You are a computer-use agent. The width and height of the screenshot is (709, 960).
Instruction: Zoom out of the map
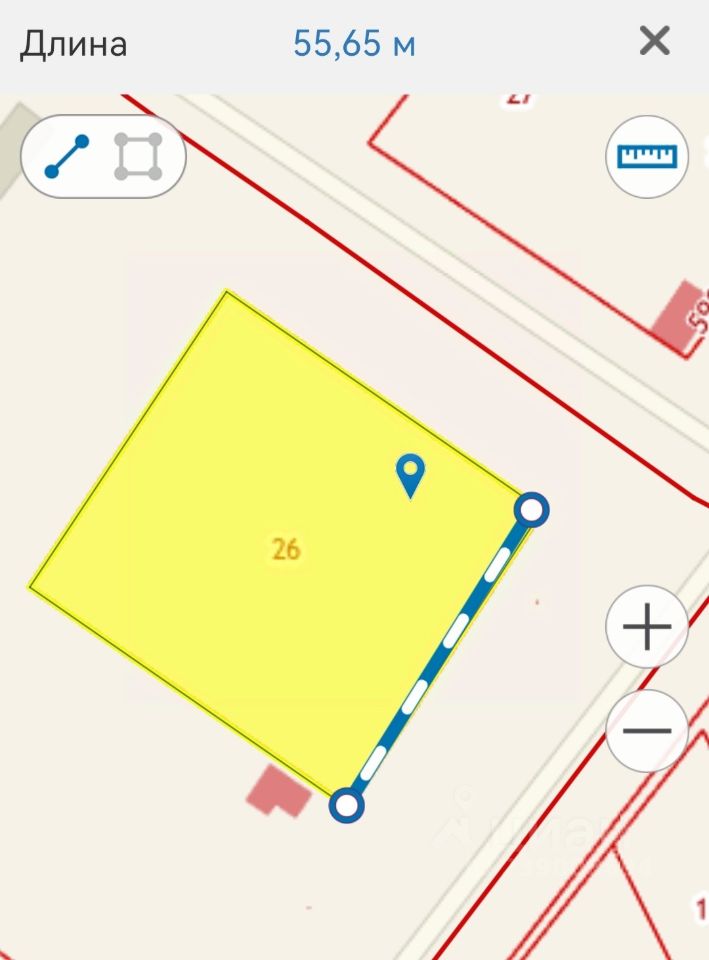pos(646,730)
